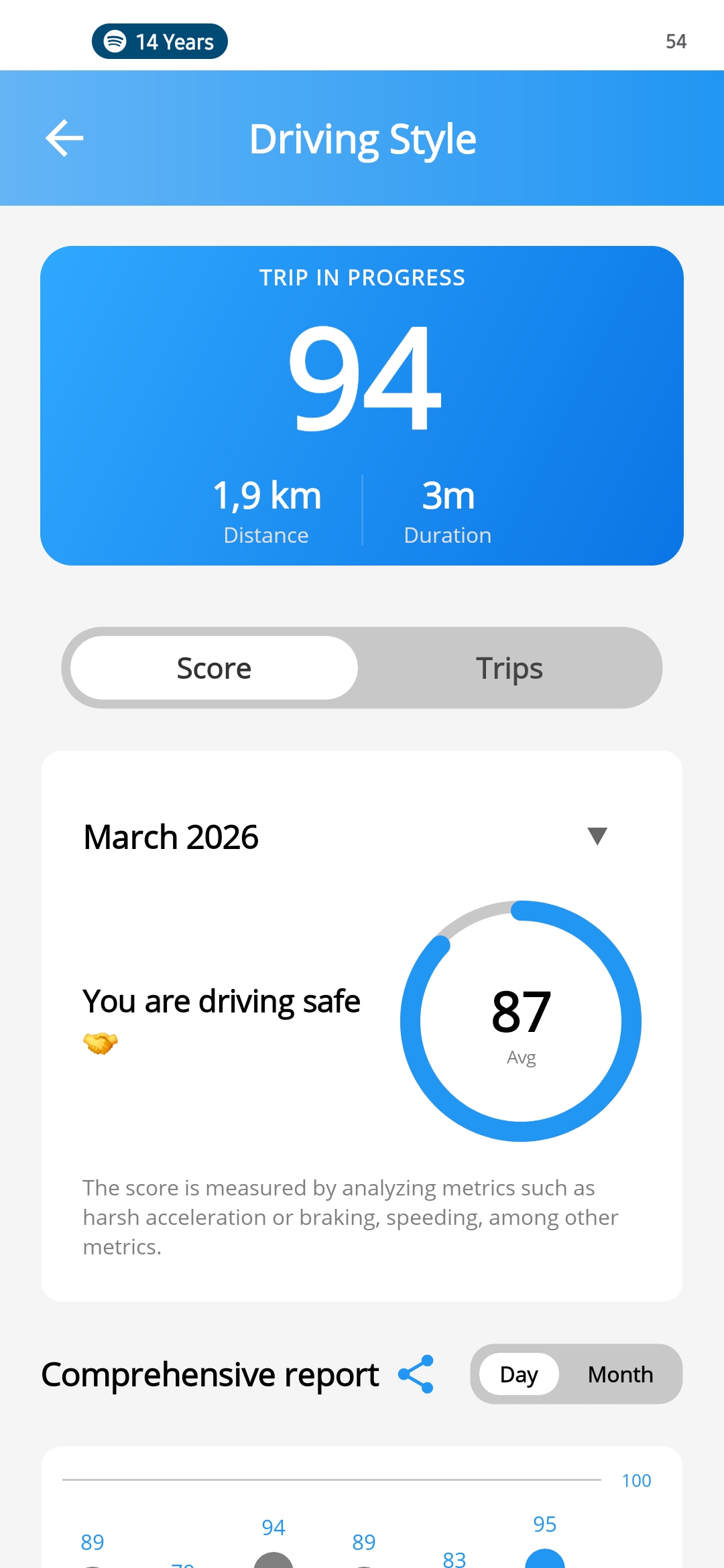Switch report view to Month
The height and width of the screenshot is (1568, 724).
(x=620, y=1374)
